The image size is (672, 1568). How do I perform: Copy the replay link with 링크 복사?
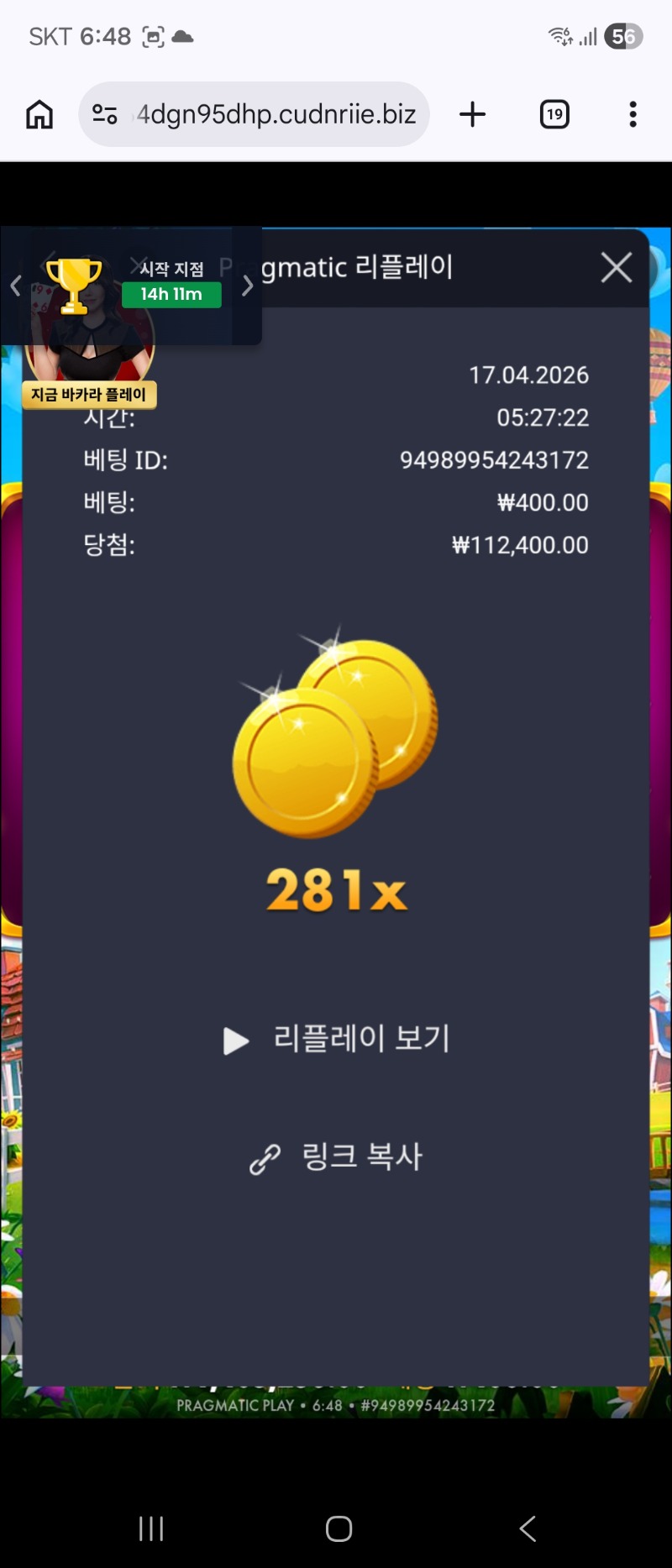coord(338,1157)
